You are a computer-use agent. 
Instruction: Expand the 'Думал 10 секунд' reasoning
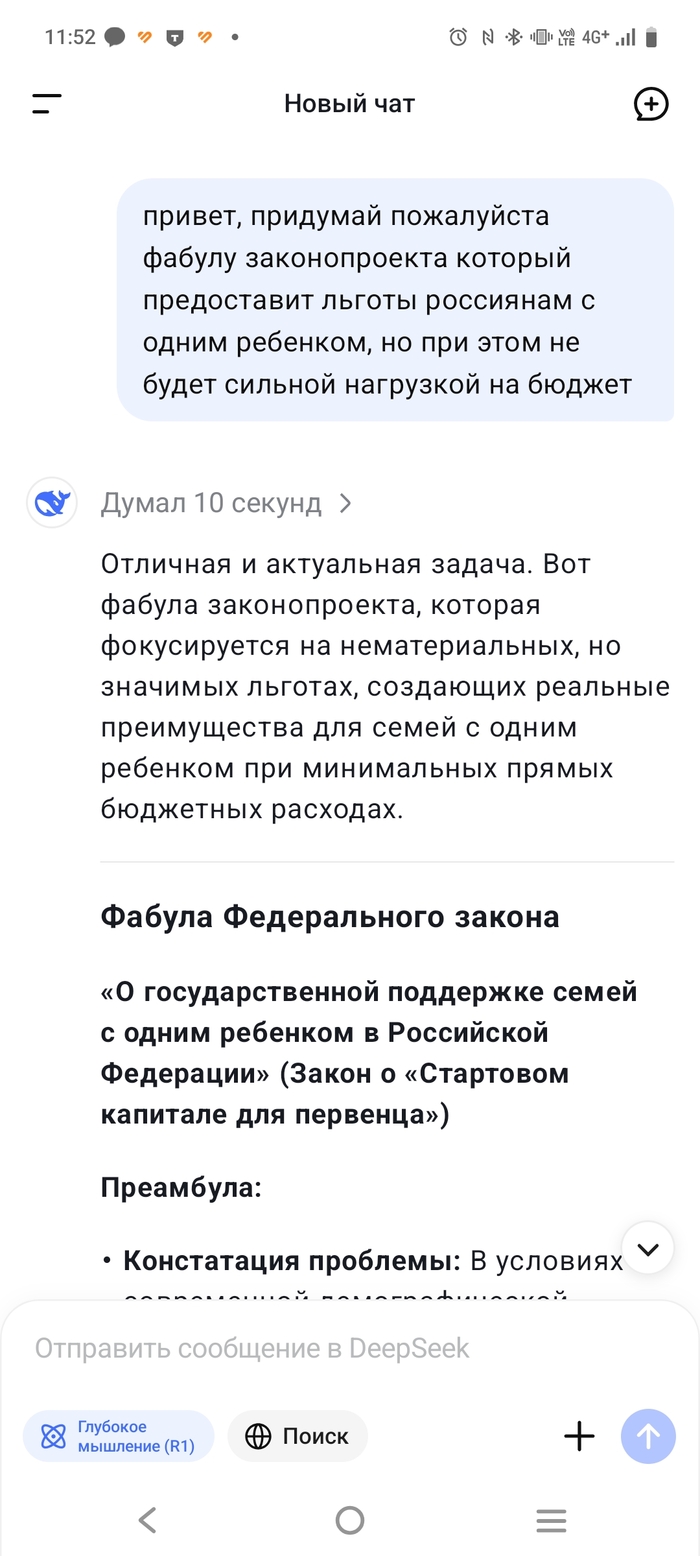[x=226, y=503]
